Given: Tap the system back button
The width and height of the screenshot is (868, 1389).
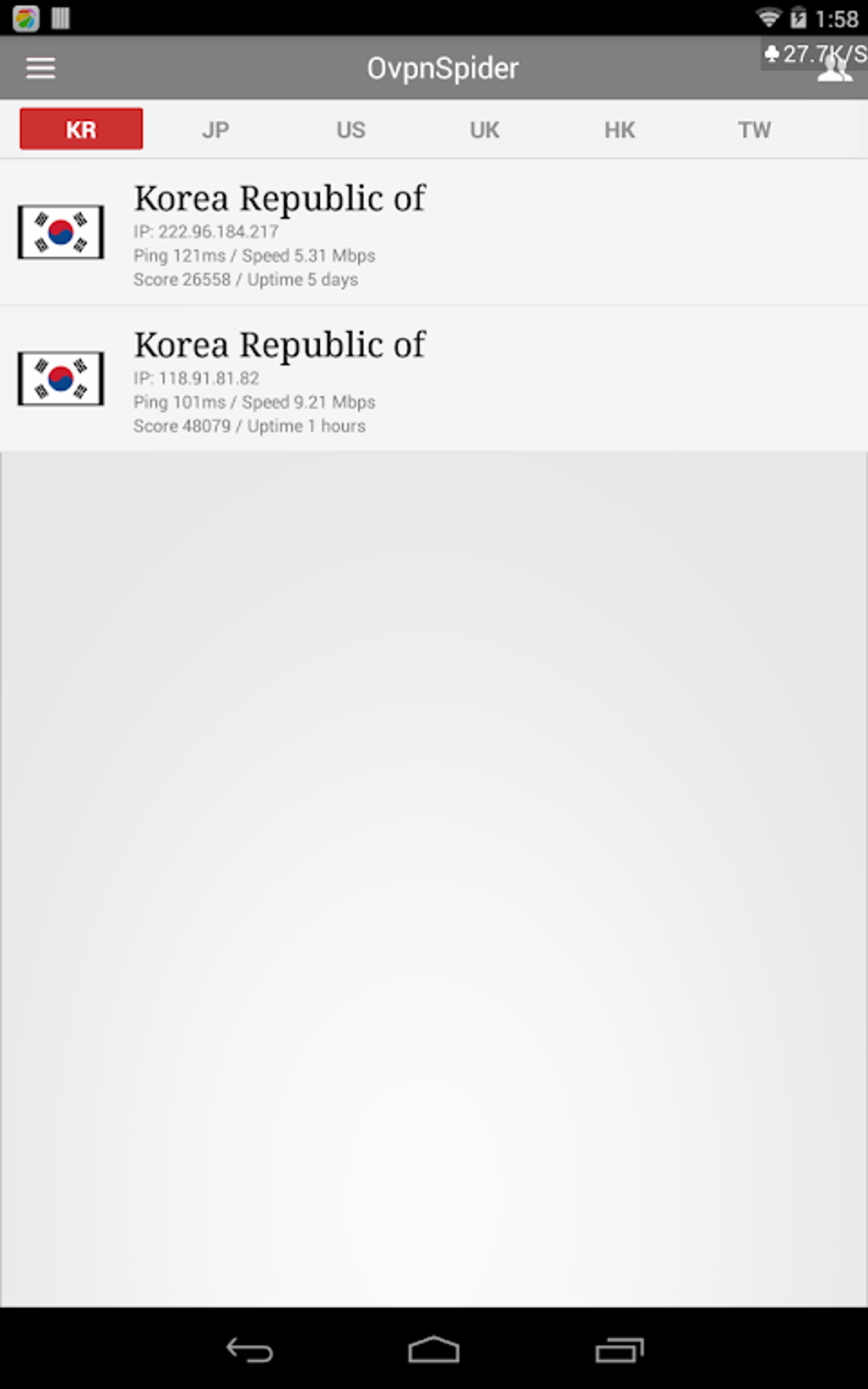Looking at the screenshot, I should [x=249, y=1350].
